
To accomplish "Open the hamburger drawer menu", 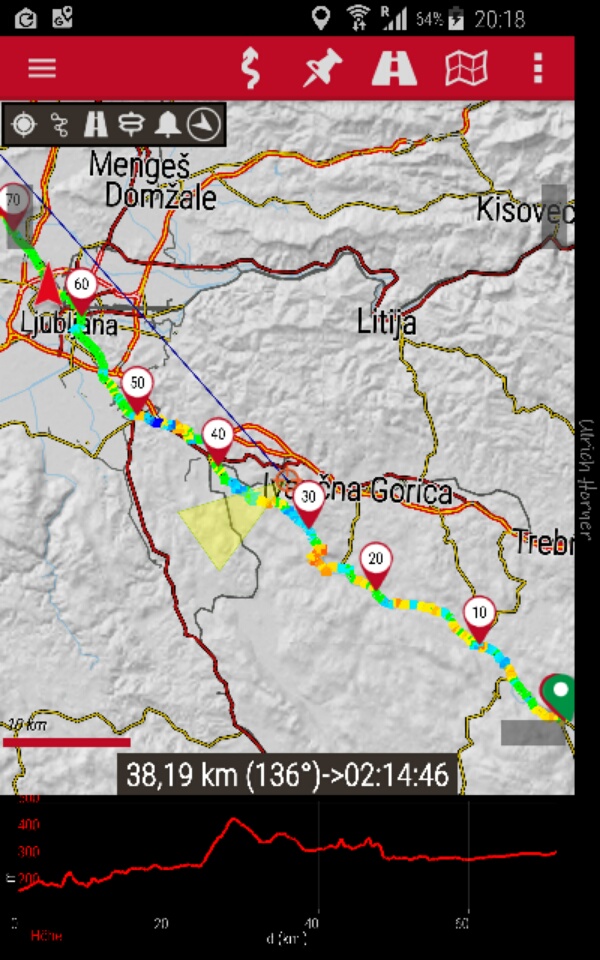I will [42, 67].
